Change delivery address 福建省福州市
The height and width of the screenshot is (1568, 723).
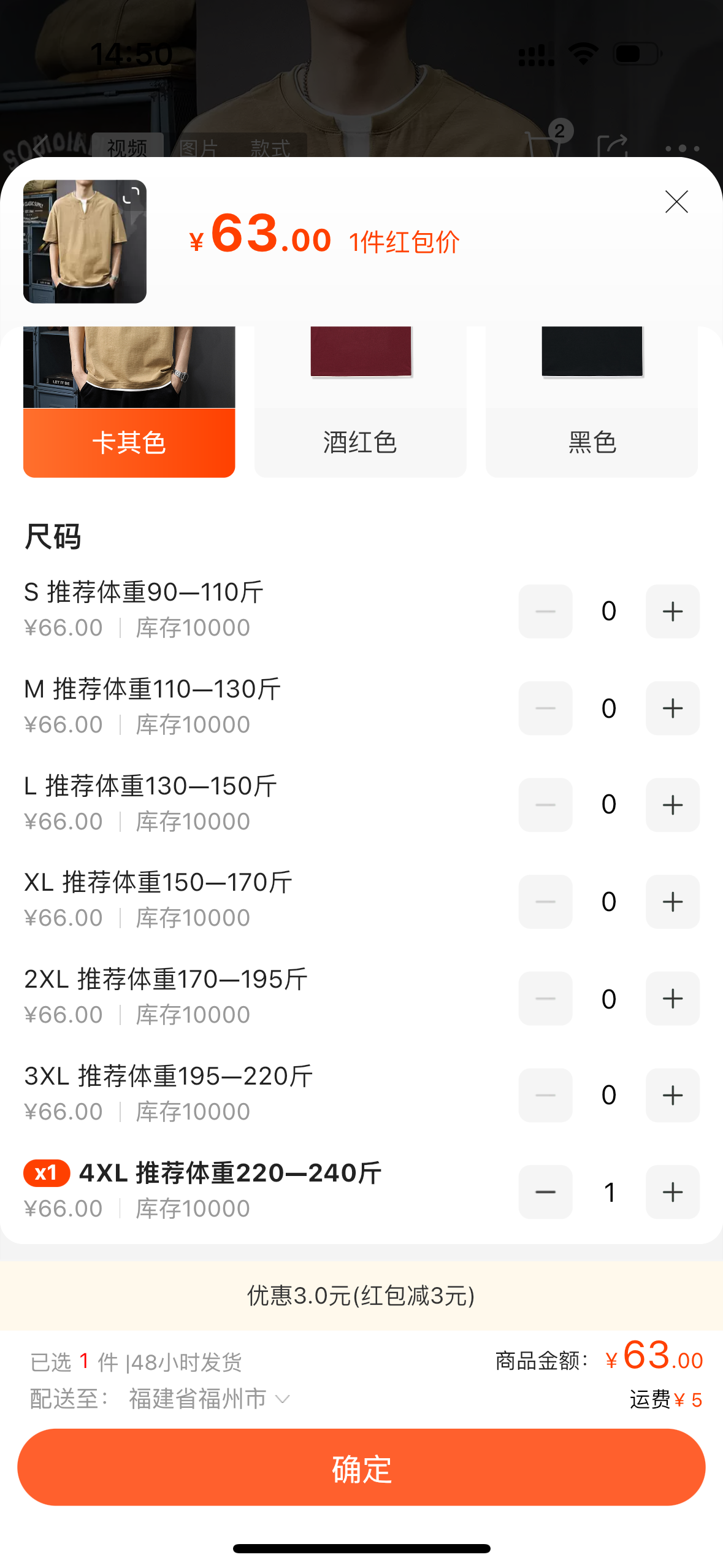coord(208,1399)
